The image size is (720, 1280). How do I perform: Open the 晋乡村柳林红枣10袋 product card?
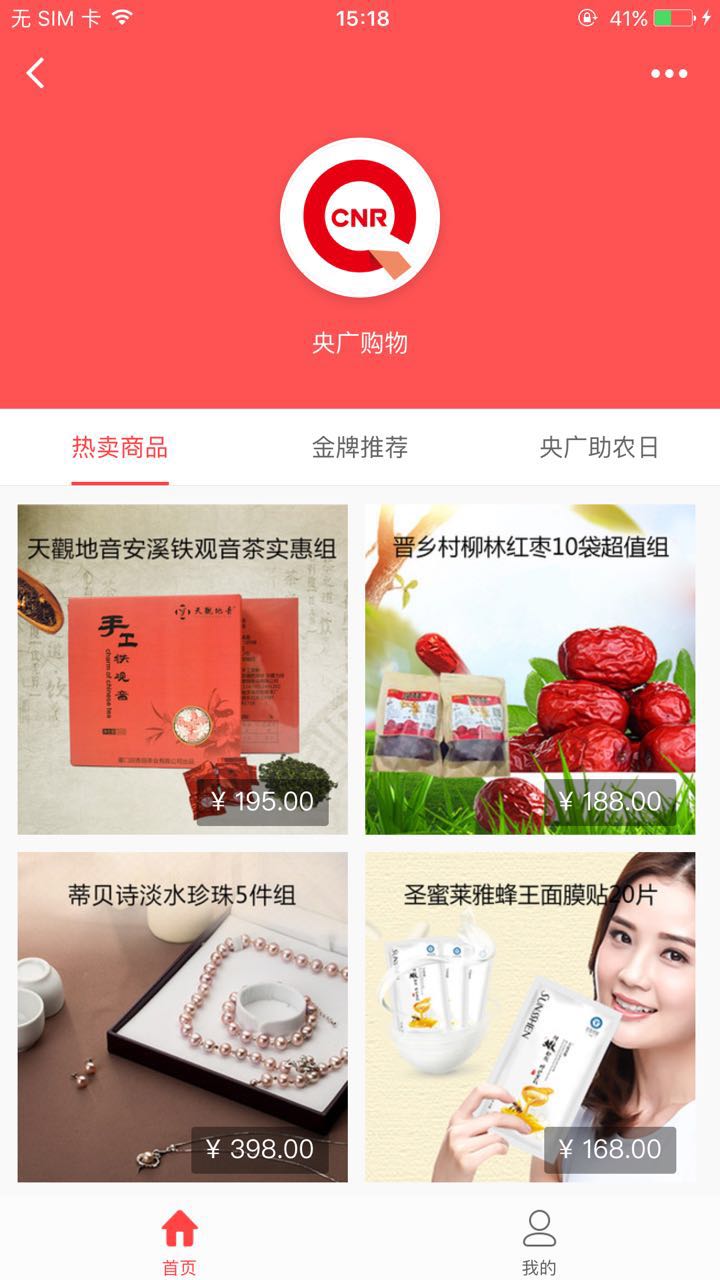pos(530,669)
